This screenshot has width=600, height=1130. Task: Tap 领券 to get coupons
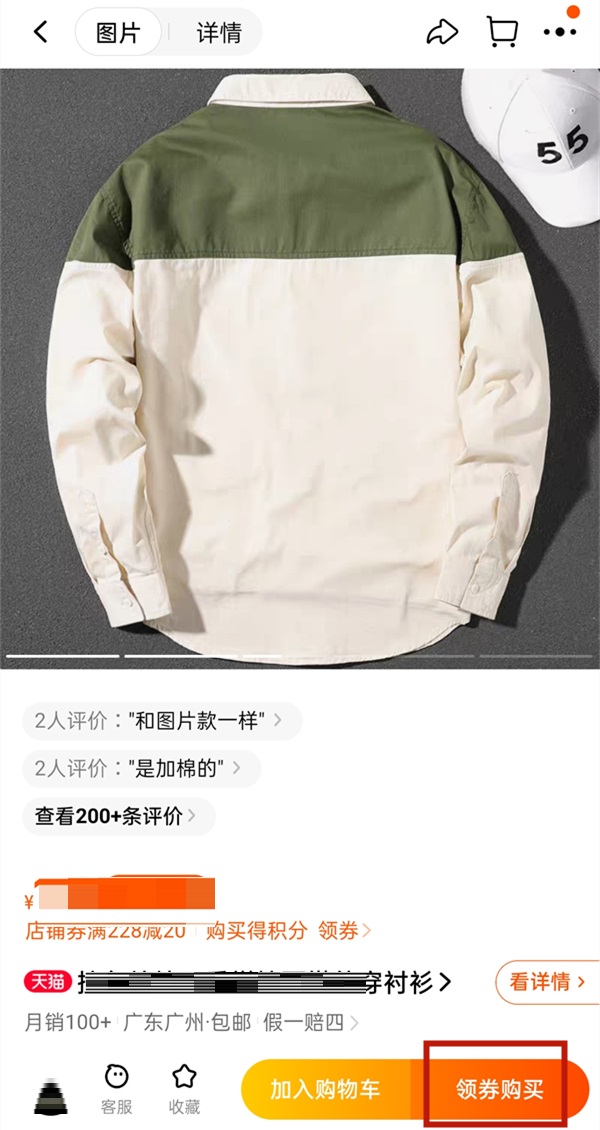click(344, 931)
